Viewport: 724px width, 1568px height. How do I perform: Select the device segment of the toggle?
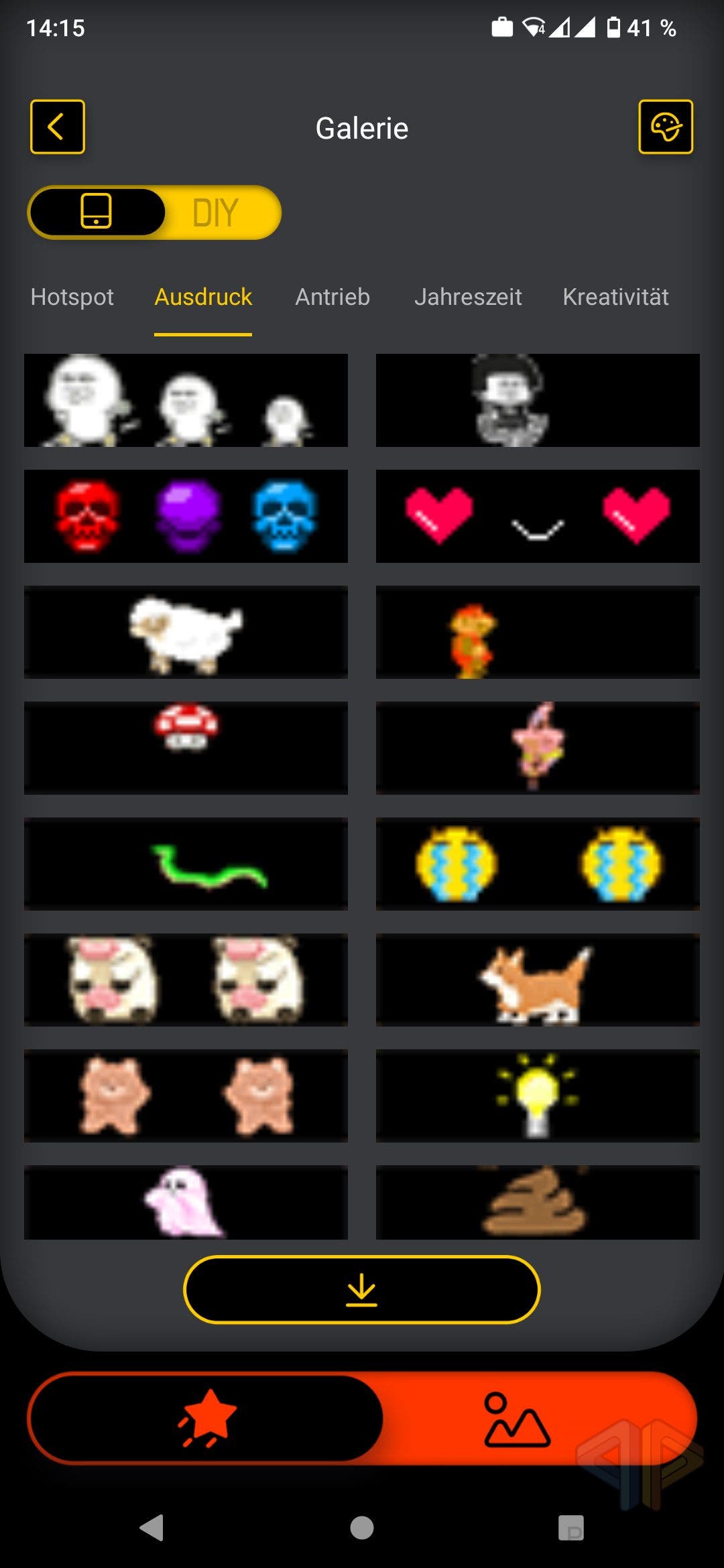[97, 212]
